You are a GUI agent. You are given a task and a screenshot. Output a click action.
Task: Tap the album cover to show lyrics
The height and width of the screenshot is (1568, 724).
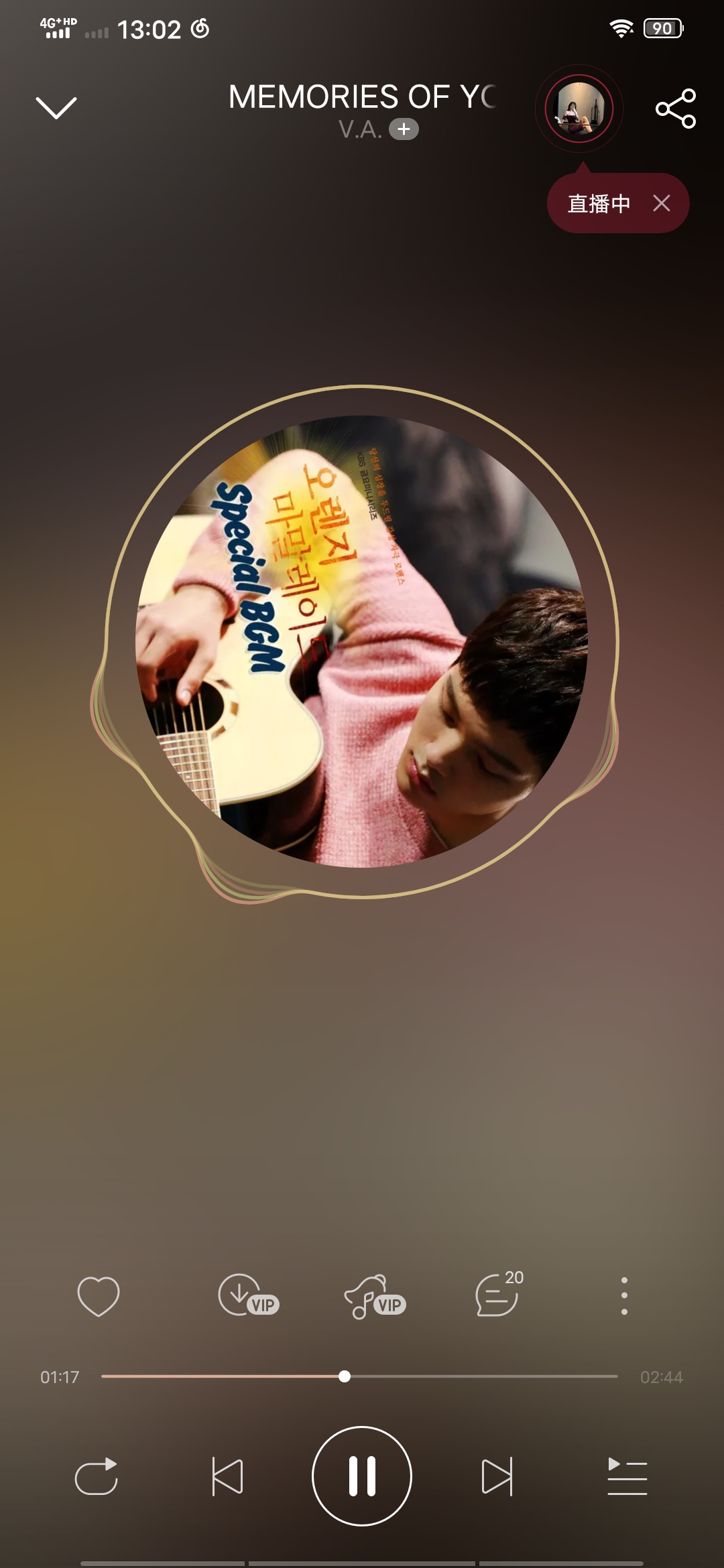(362, 641)
